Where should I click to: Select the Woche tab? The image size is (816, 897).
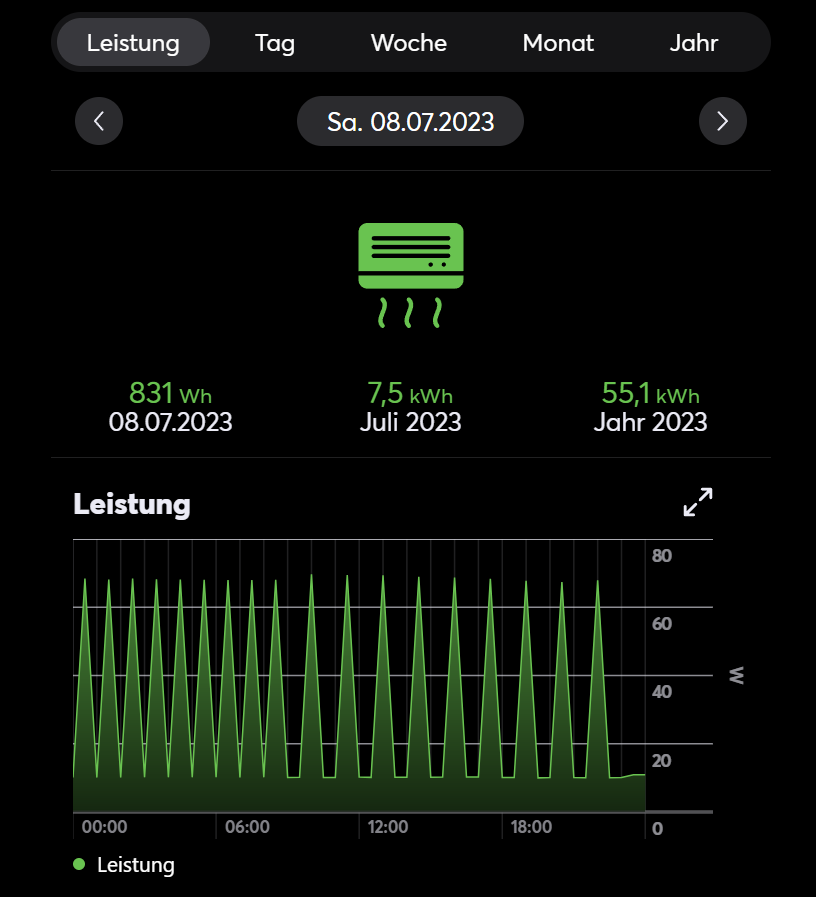[x=408, y=43]
